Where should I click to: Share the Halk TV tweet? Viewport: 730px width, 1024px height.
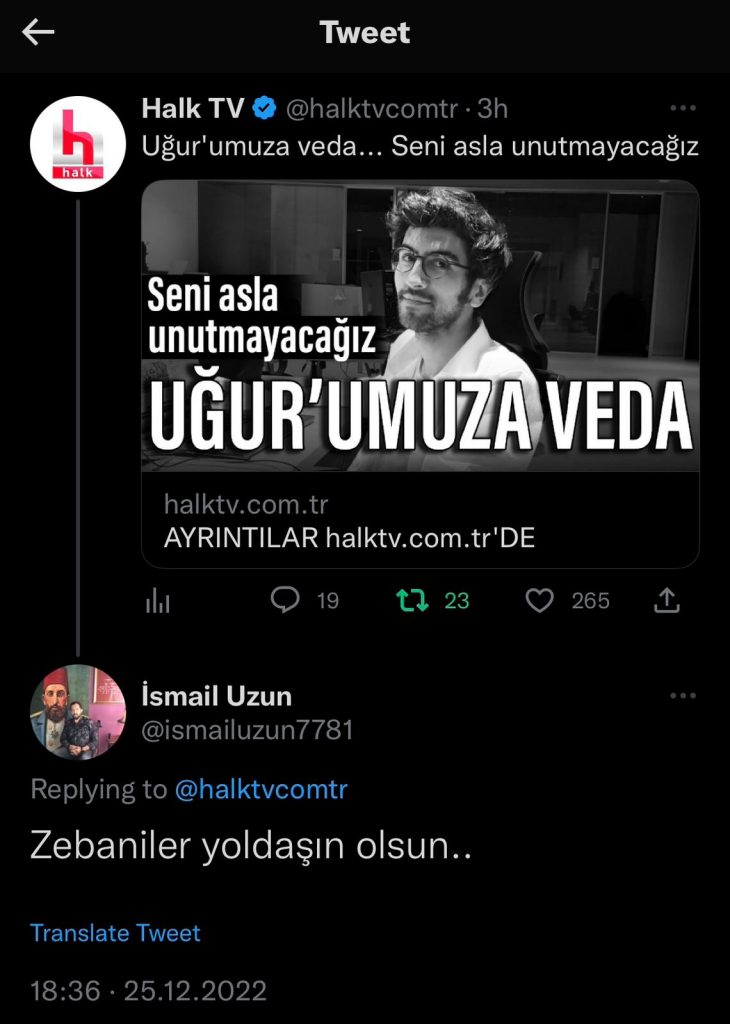[667, 600]
